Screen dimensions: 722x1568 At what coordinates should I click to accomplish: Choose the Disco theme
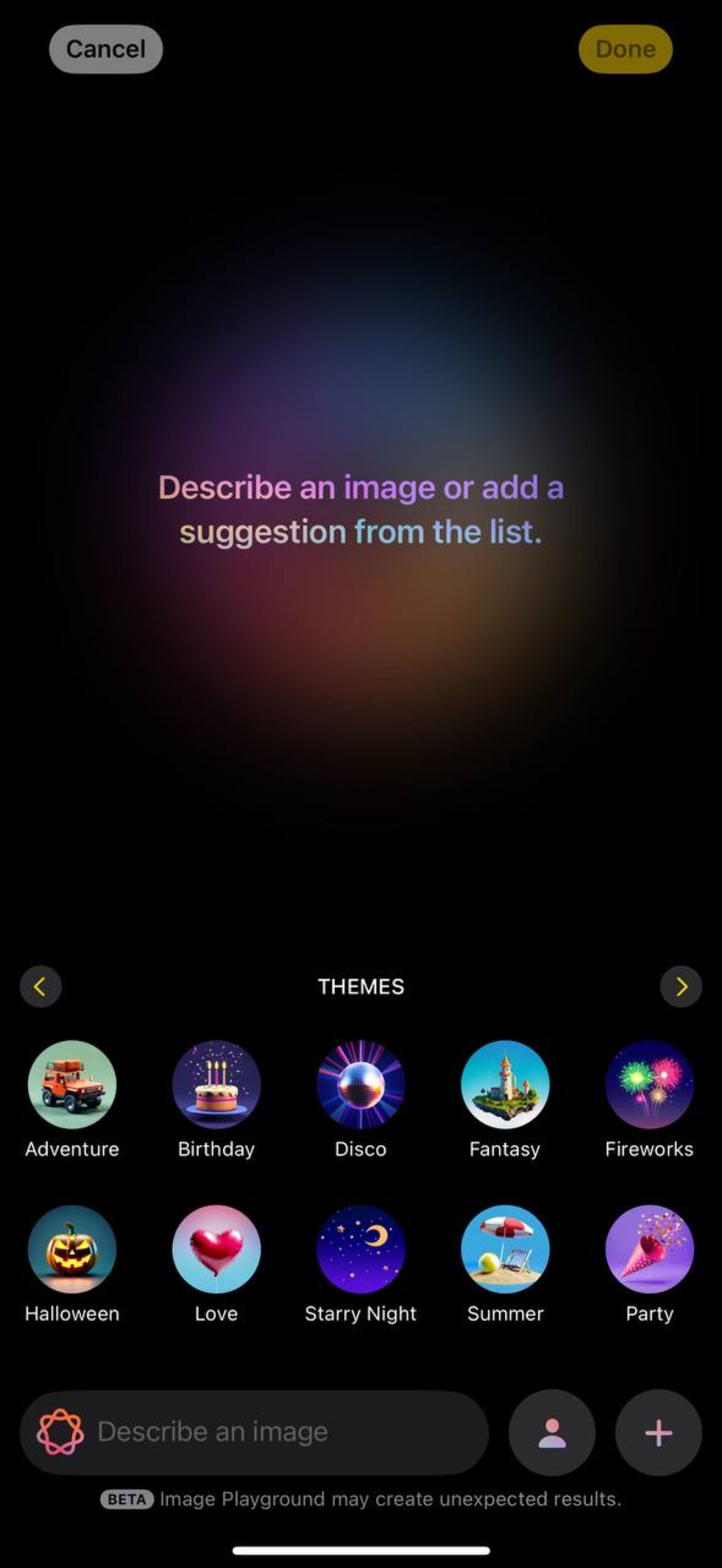click(360, 1085)
